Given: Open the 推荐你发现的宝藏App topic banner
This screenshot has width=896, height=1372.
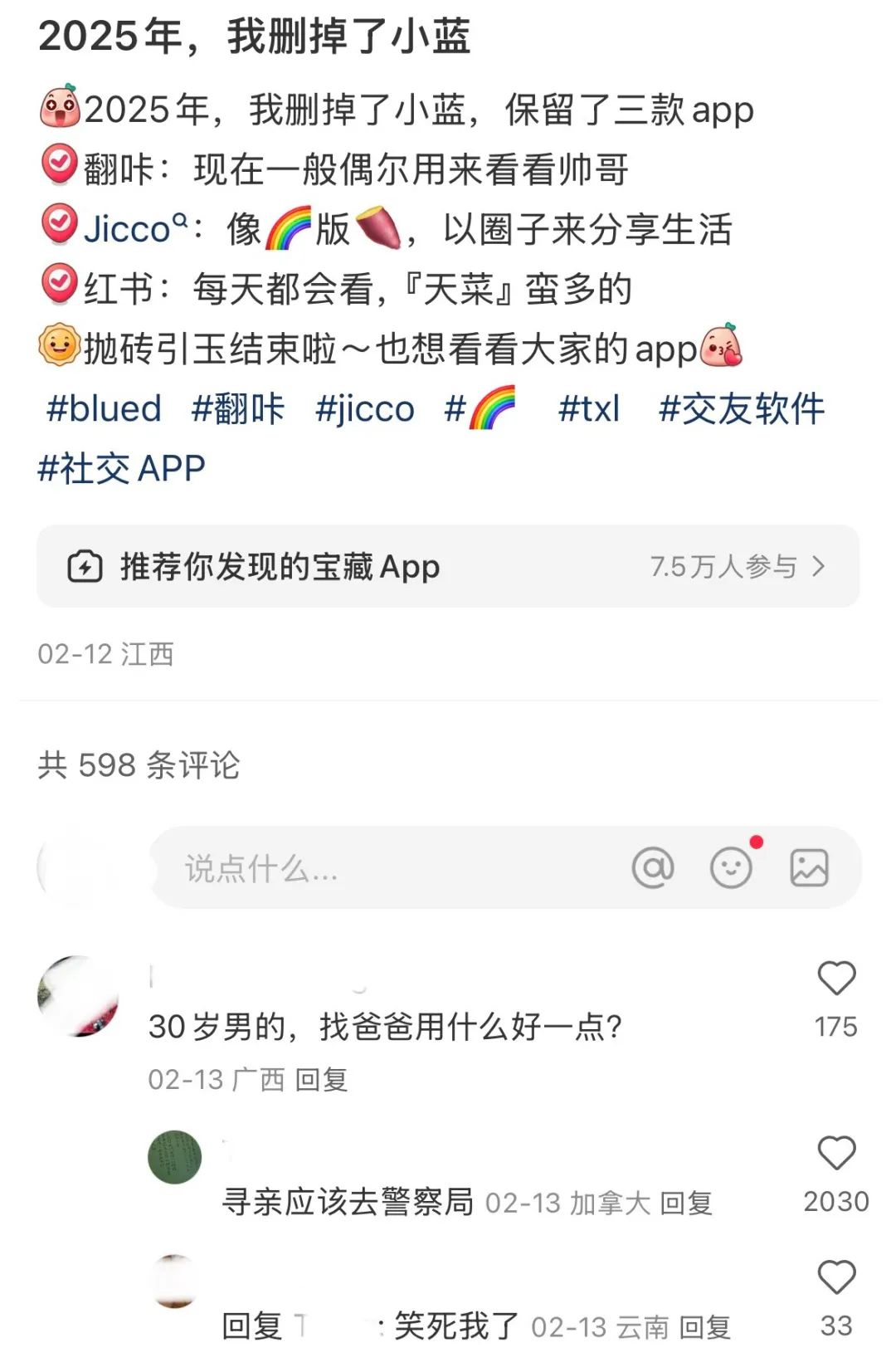Looking at the screenshot, I should pyautogui.click(x=448, y=566).
